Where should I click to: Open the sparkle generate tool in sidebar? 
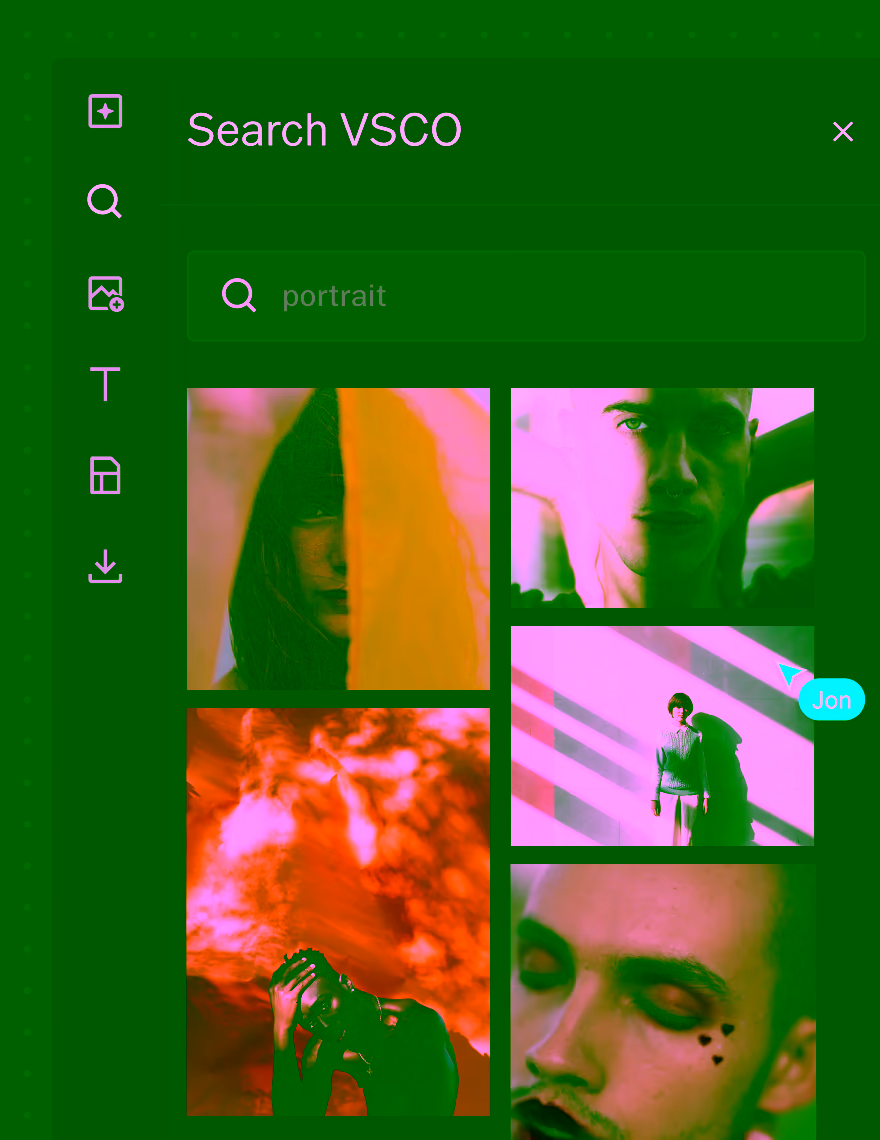pos(105,111)
